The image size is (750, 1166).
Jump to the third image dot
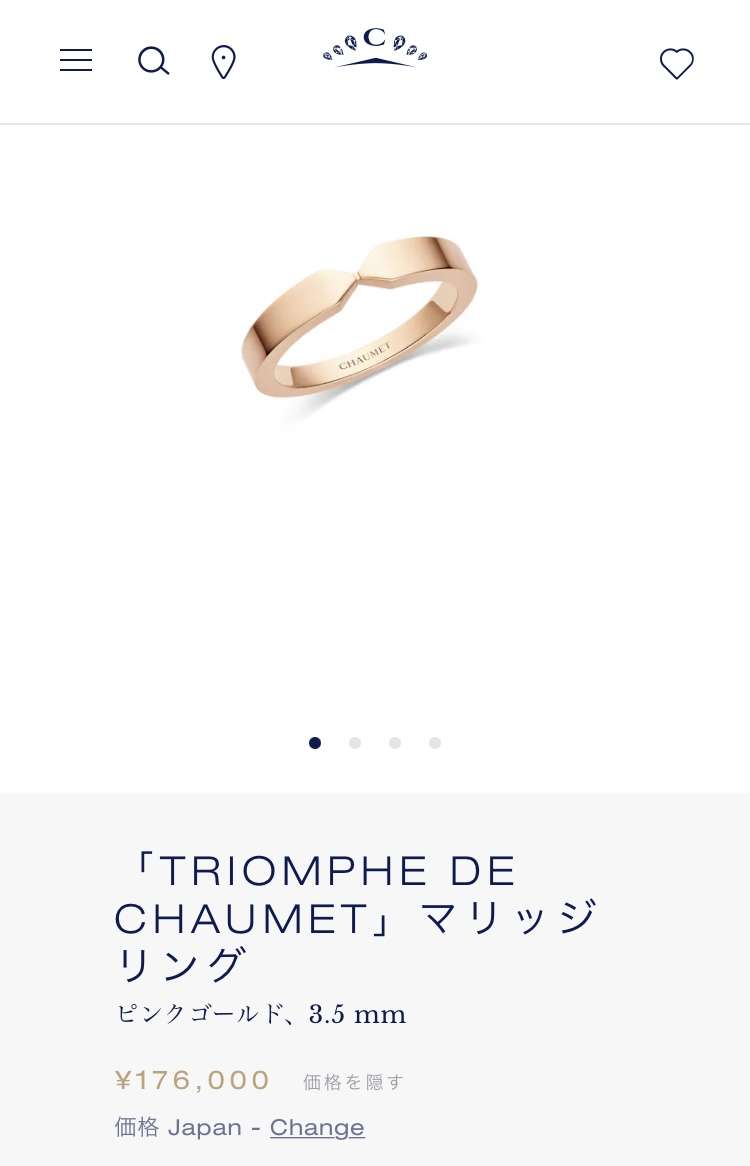[x=395, y=743]
